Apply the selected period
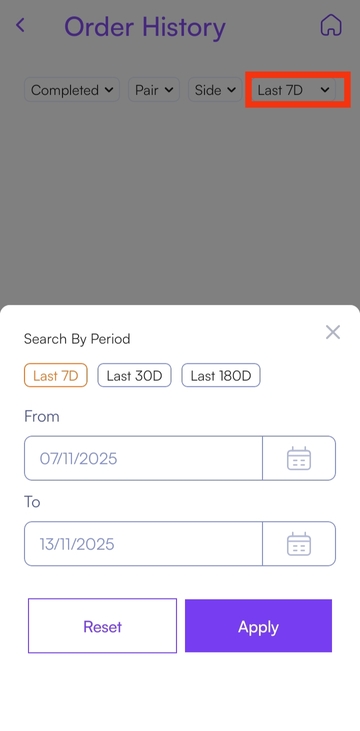The height and width of the screenshot is (731, 360). (258, 626)
